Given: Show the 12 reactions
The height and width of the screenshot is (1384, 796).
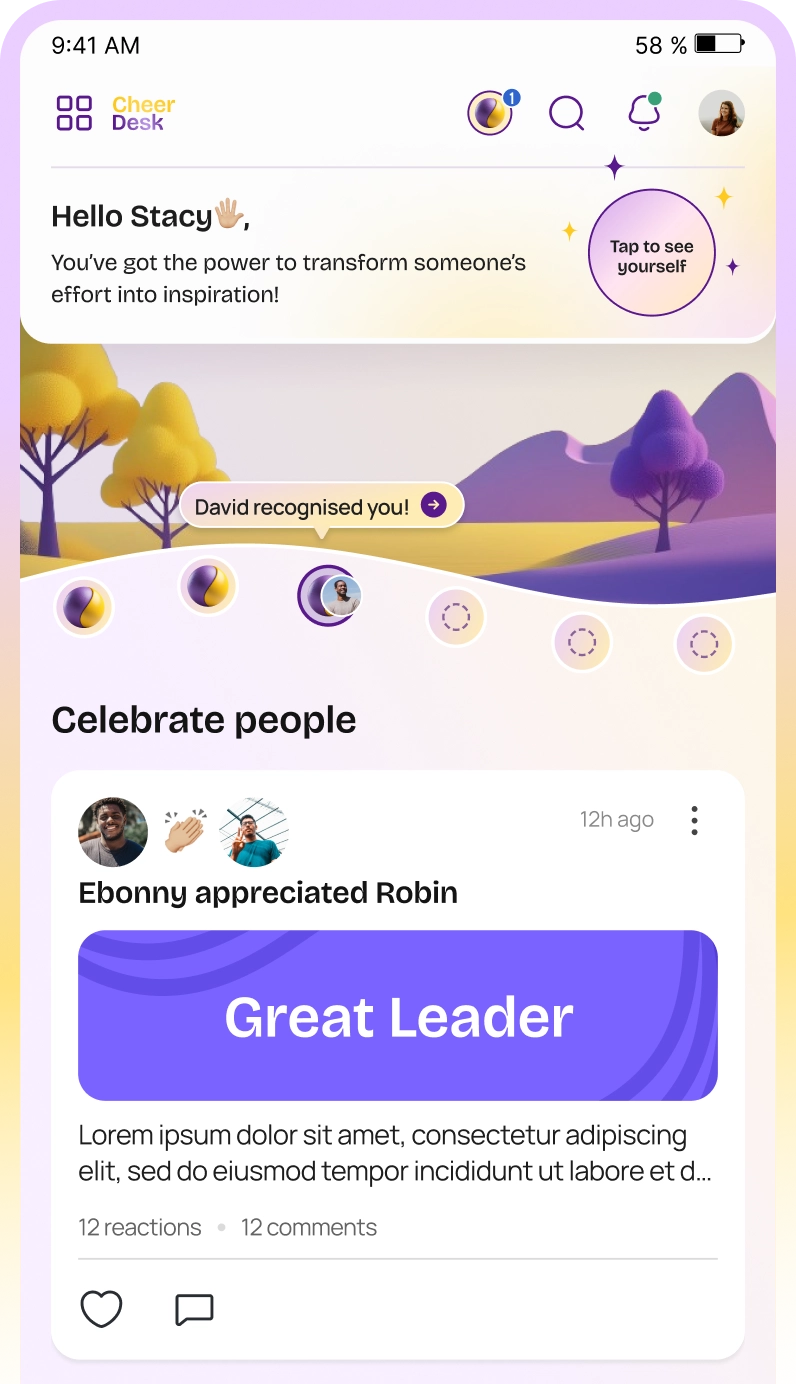Looking at the screenshot, I should (140, 1227).
